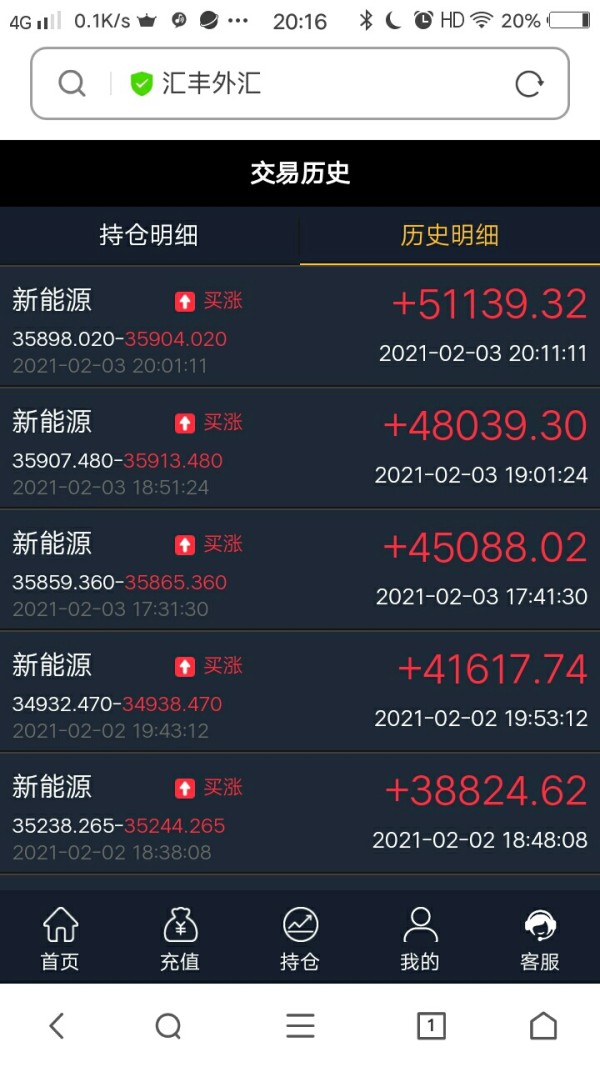
Task: Open the browser menu with three lines
Action: (300, 1025)
